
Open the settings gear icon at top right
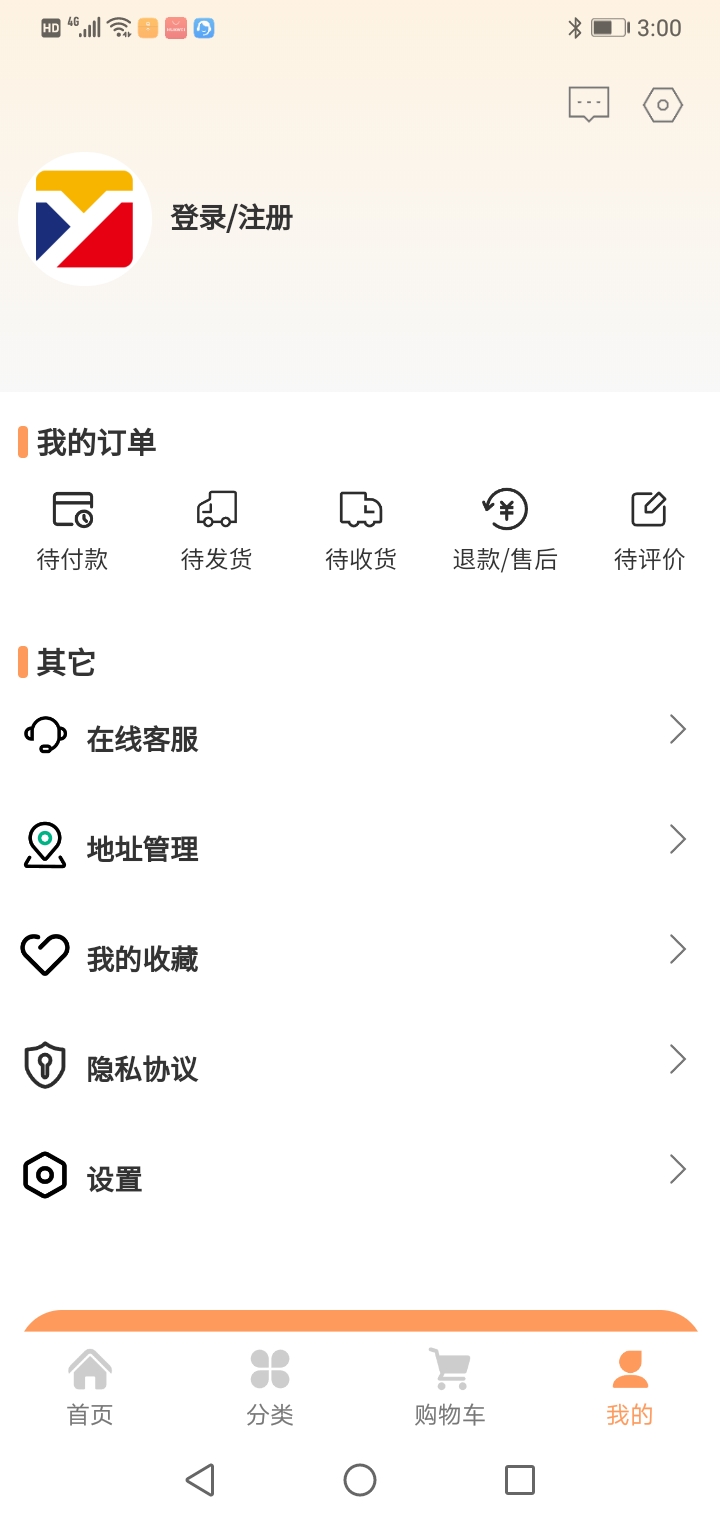(662, 104)
